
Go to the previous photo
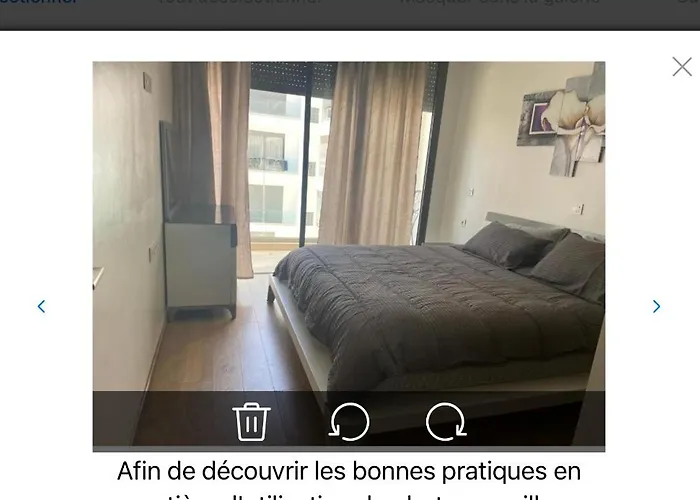[41, 306]
